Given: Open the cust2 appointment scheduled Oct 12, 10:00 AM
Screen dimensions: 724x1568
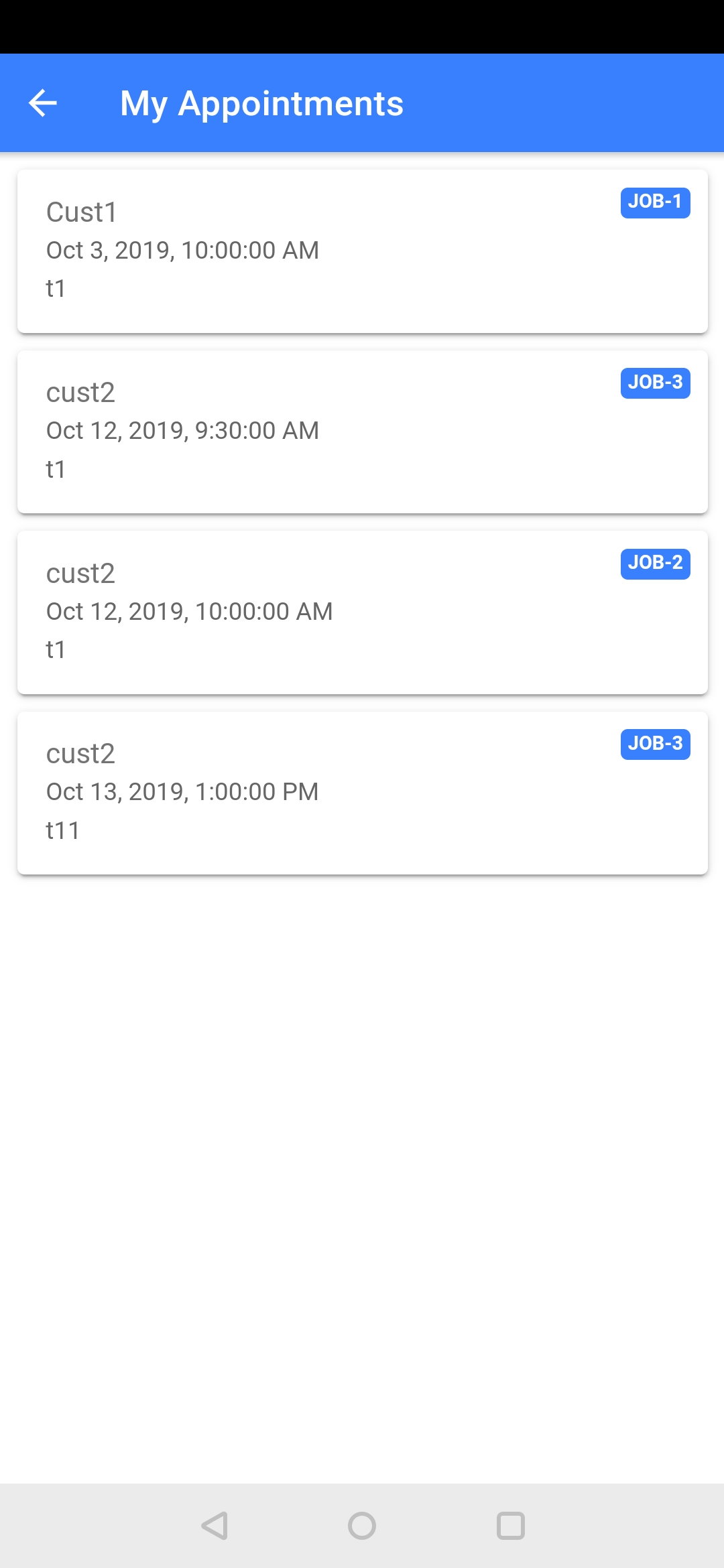Looking at the screenshot, I should [x=362, y=610].
